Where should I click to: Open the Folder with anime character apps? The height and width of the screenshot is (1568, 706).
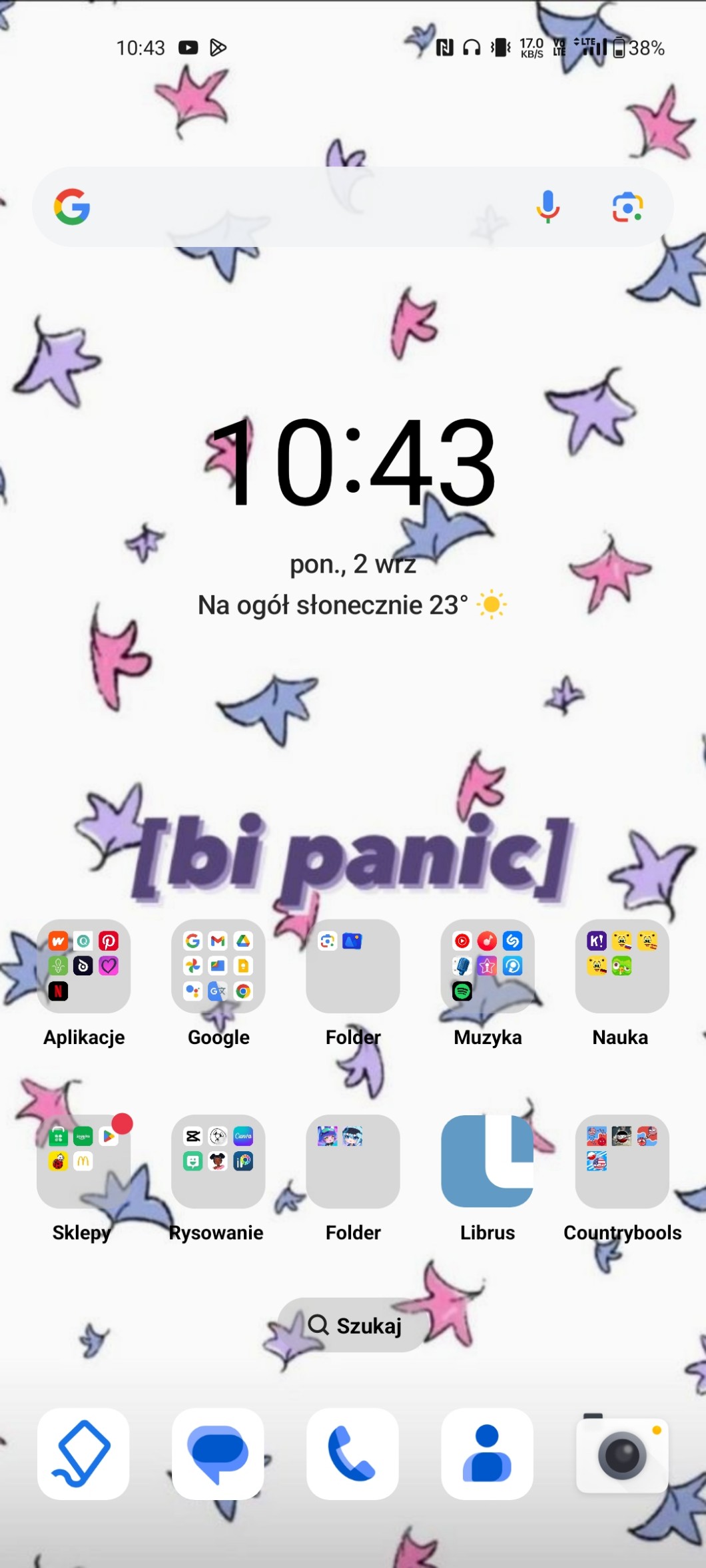353,1161
